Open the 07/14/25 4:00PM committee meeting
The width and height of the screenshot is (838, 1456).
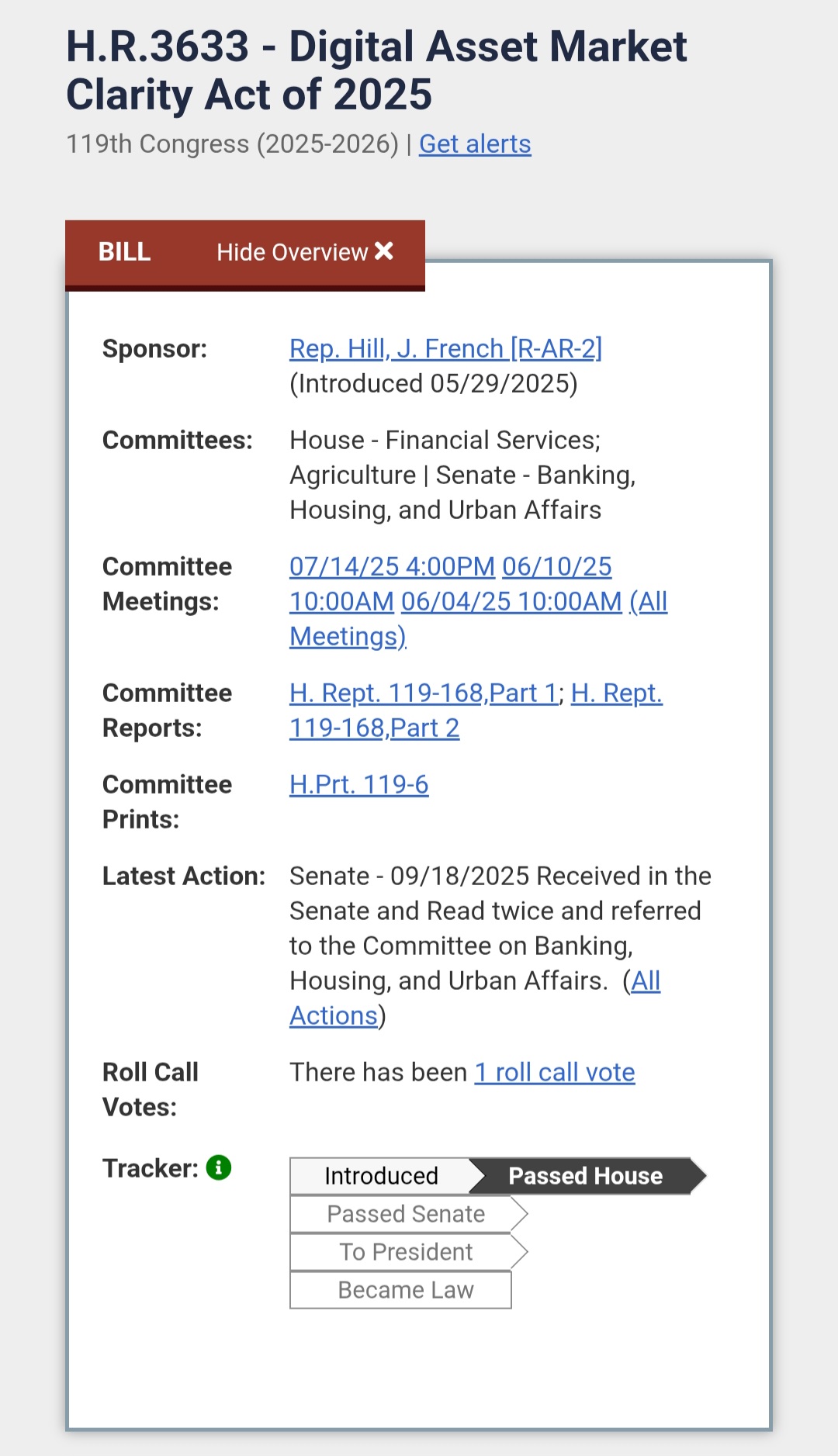click(x=392, y=567)
